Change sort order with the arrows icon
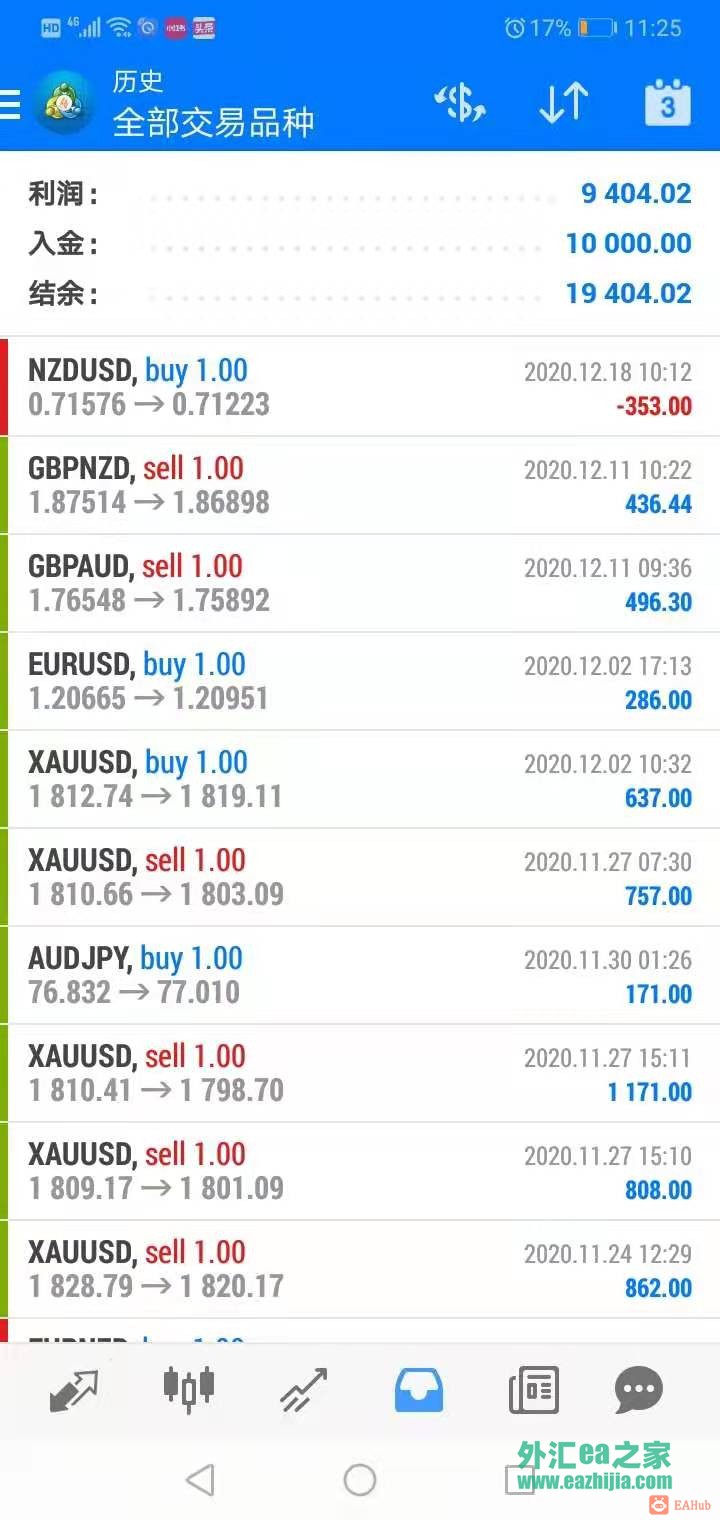 (563, 103)
